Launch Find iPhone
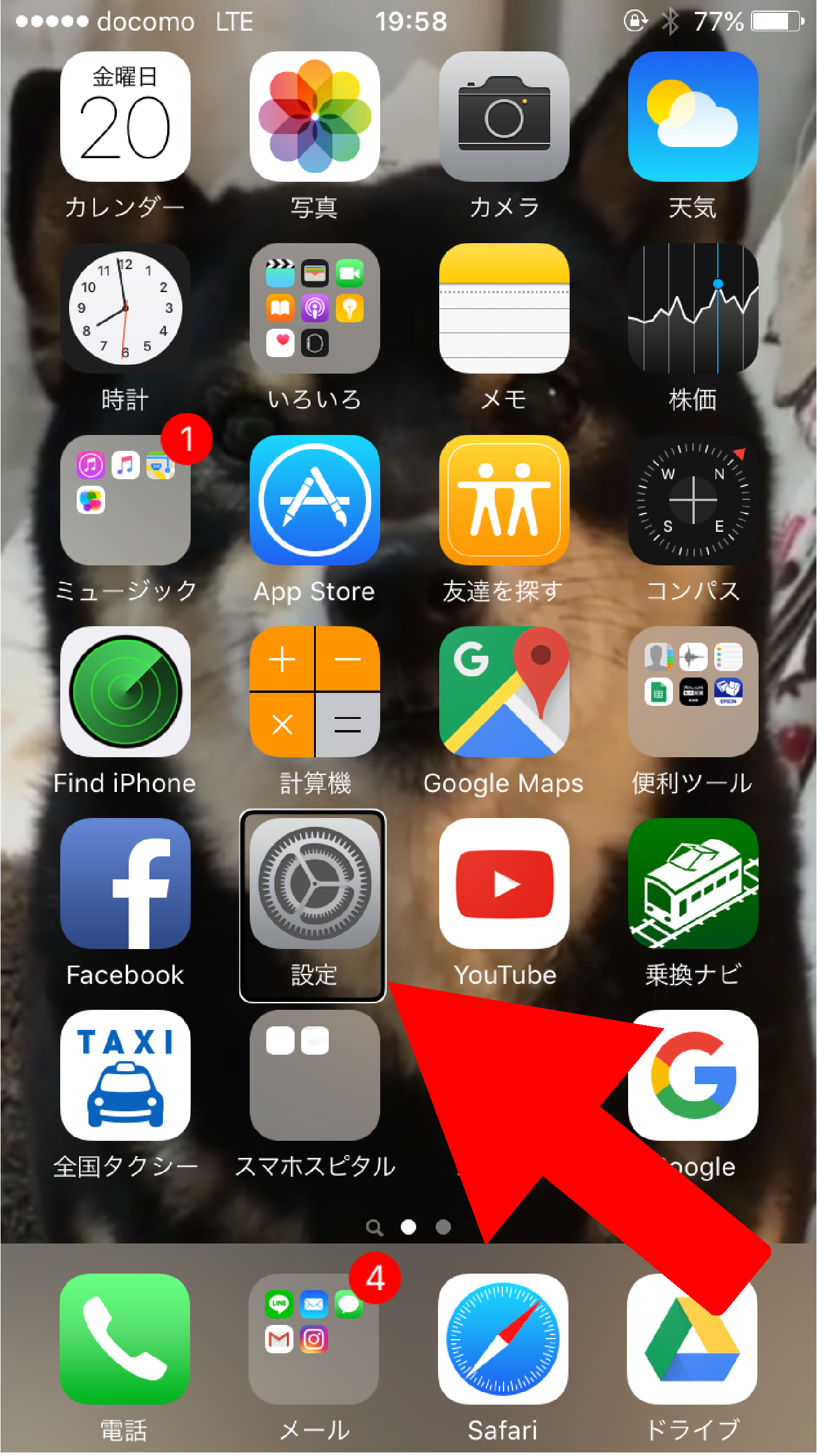This screenshot has height=1456, width=817. pyautogui.click(x=125, y=692)
